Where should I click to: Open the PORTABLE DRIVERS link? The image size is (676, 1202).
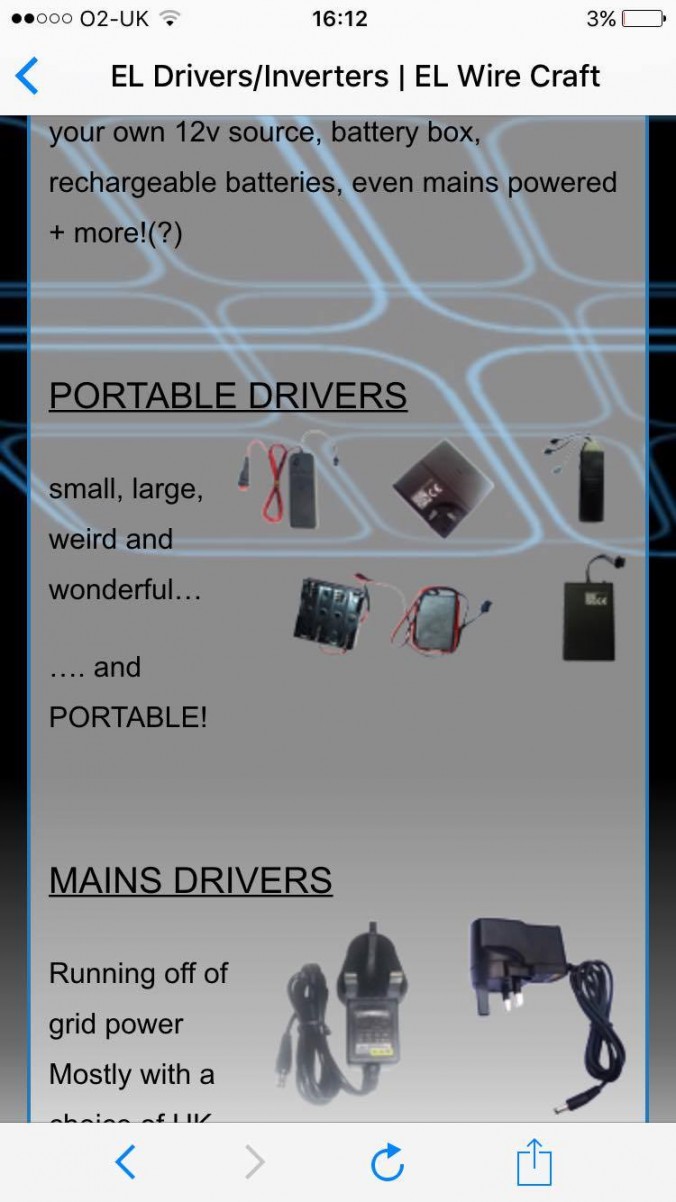(228, 395)
